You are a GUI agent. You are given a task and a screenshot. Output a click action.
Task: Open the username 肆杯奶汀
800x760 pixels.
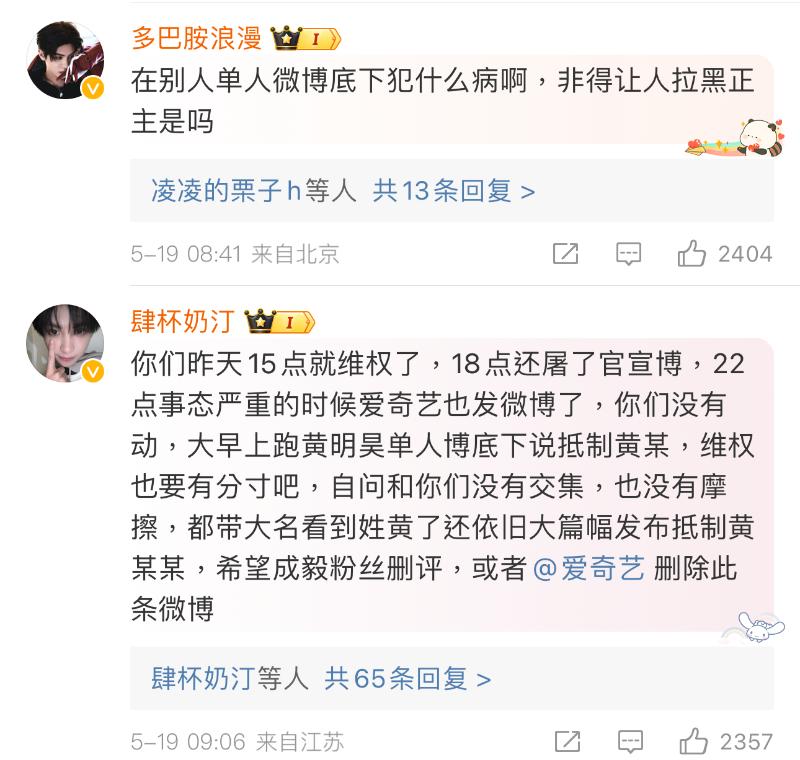tap(182, 321)
